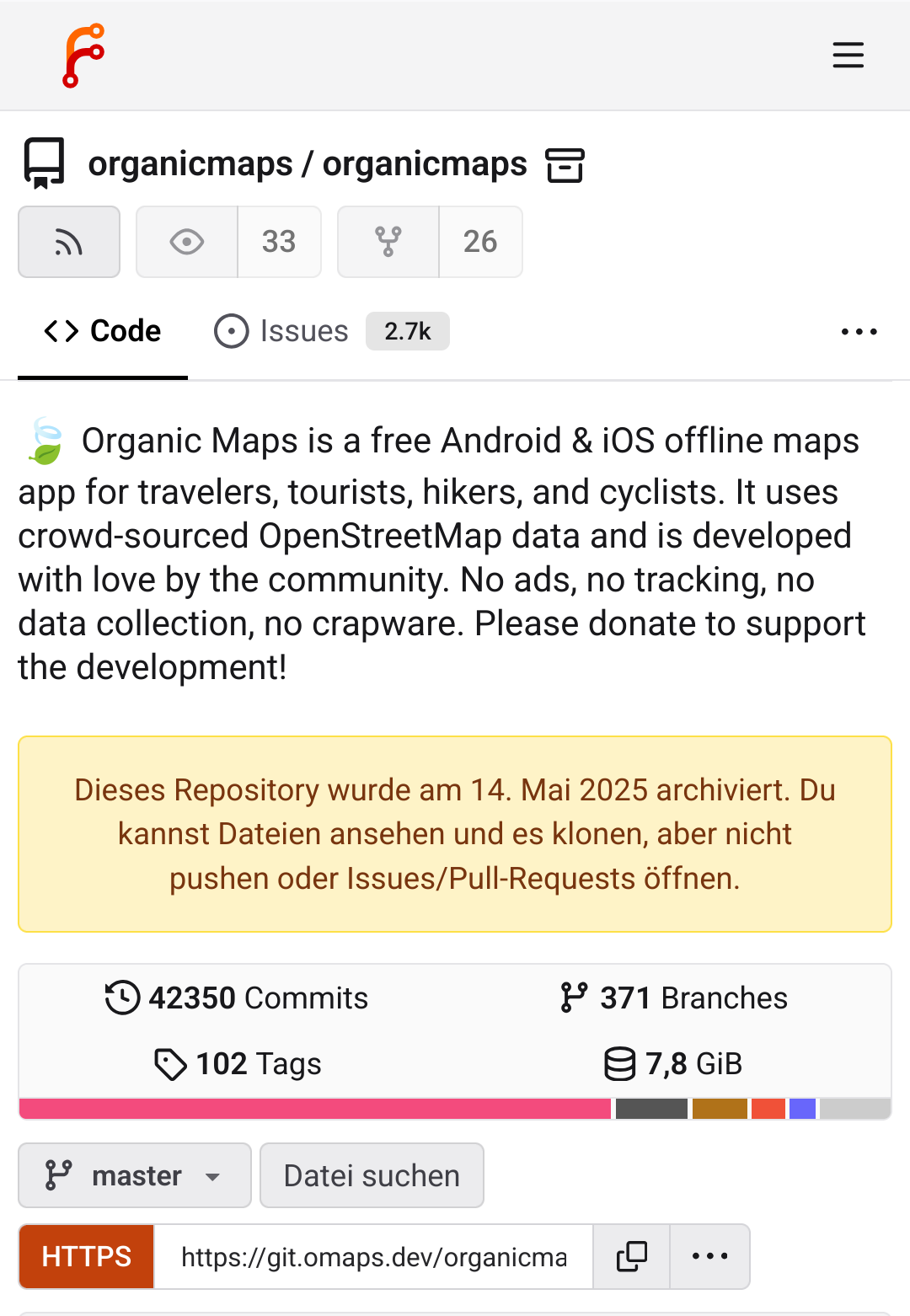The width and height of the screenshot is (910, 1316).
Task: Show the 102 Tags list
Action: pos(238,1064)
